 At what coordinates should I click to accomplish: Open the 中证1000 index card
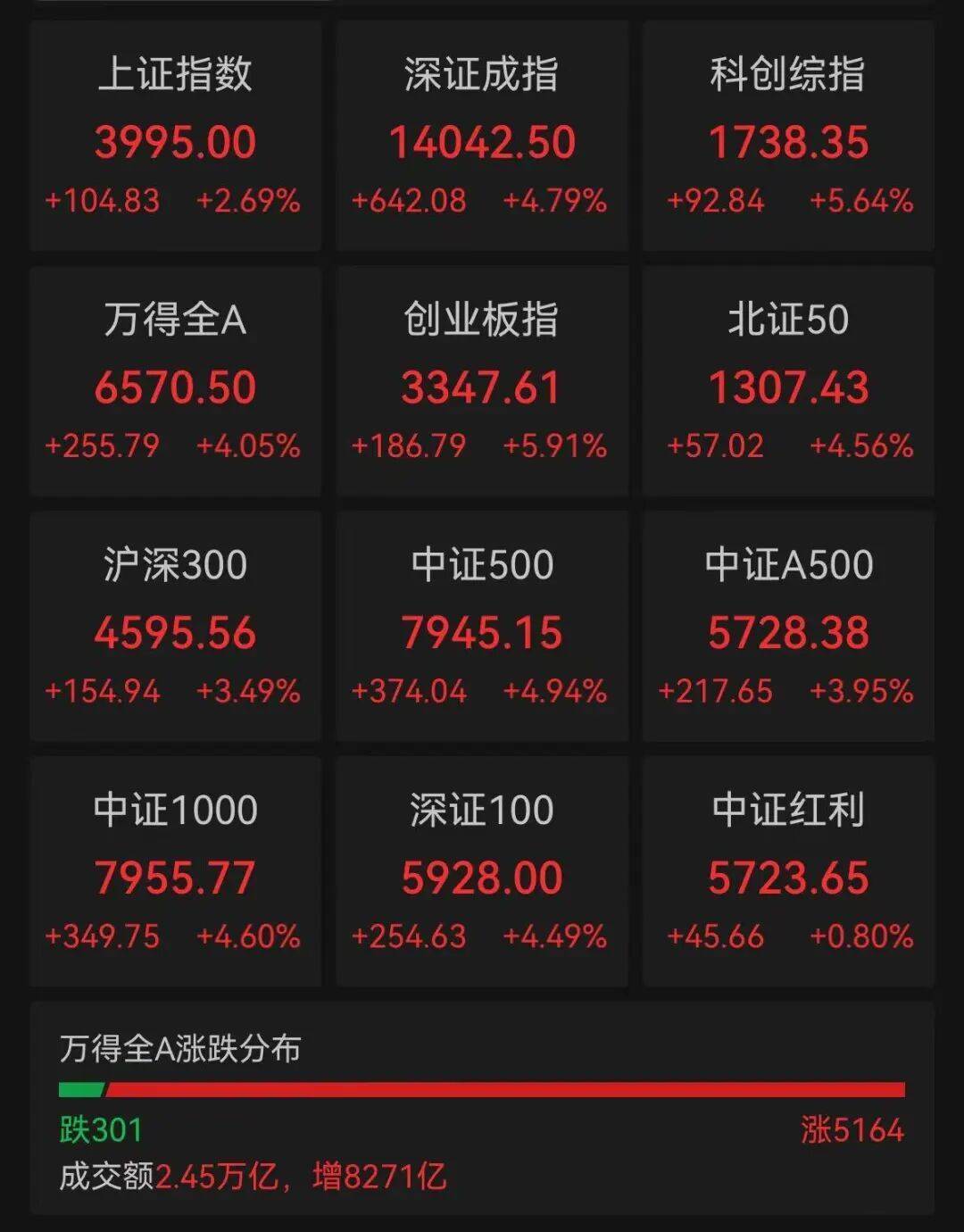[175, 872]
